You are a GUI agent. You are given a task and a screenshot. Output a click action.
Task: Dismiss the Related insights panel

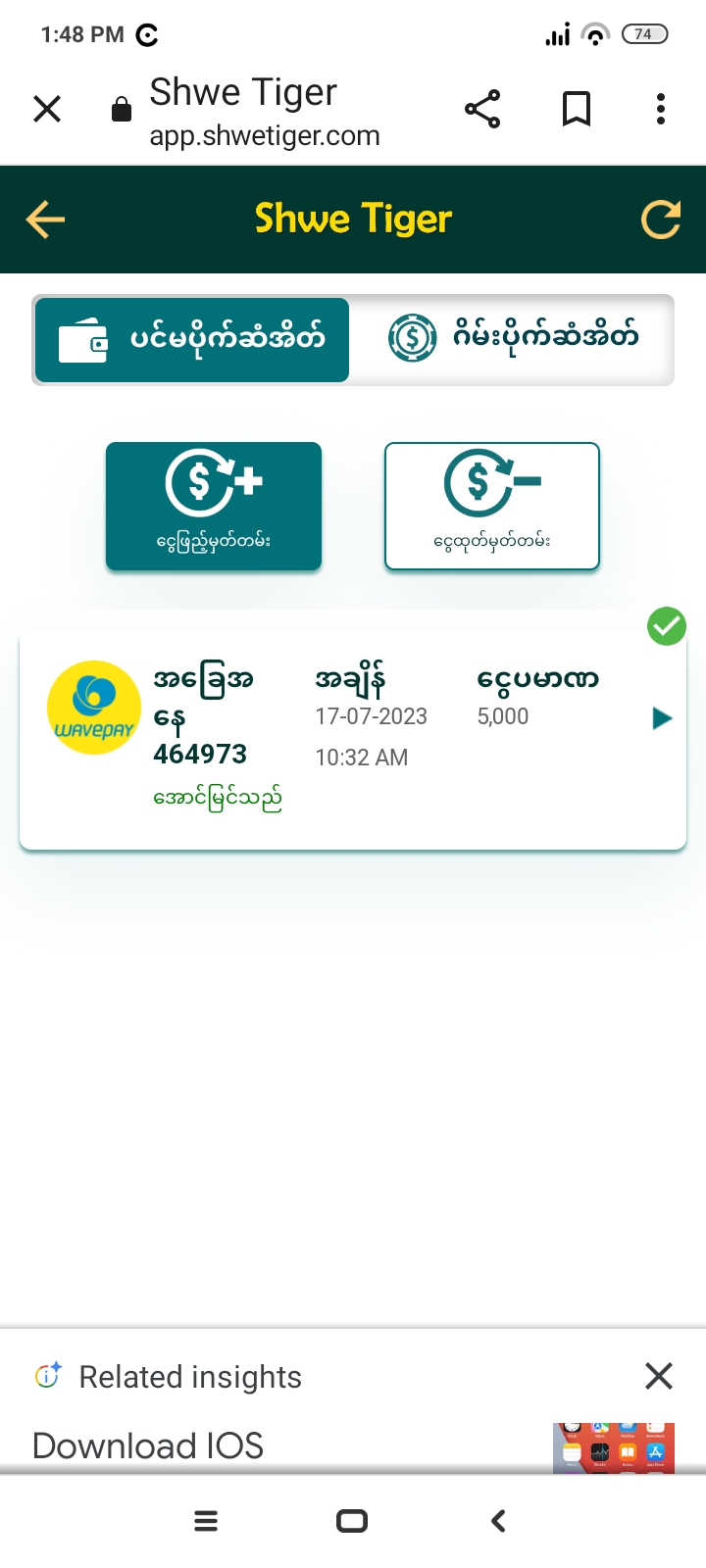(x=659, y=1376)
